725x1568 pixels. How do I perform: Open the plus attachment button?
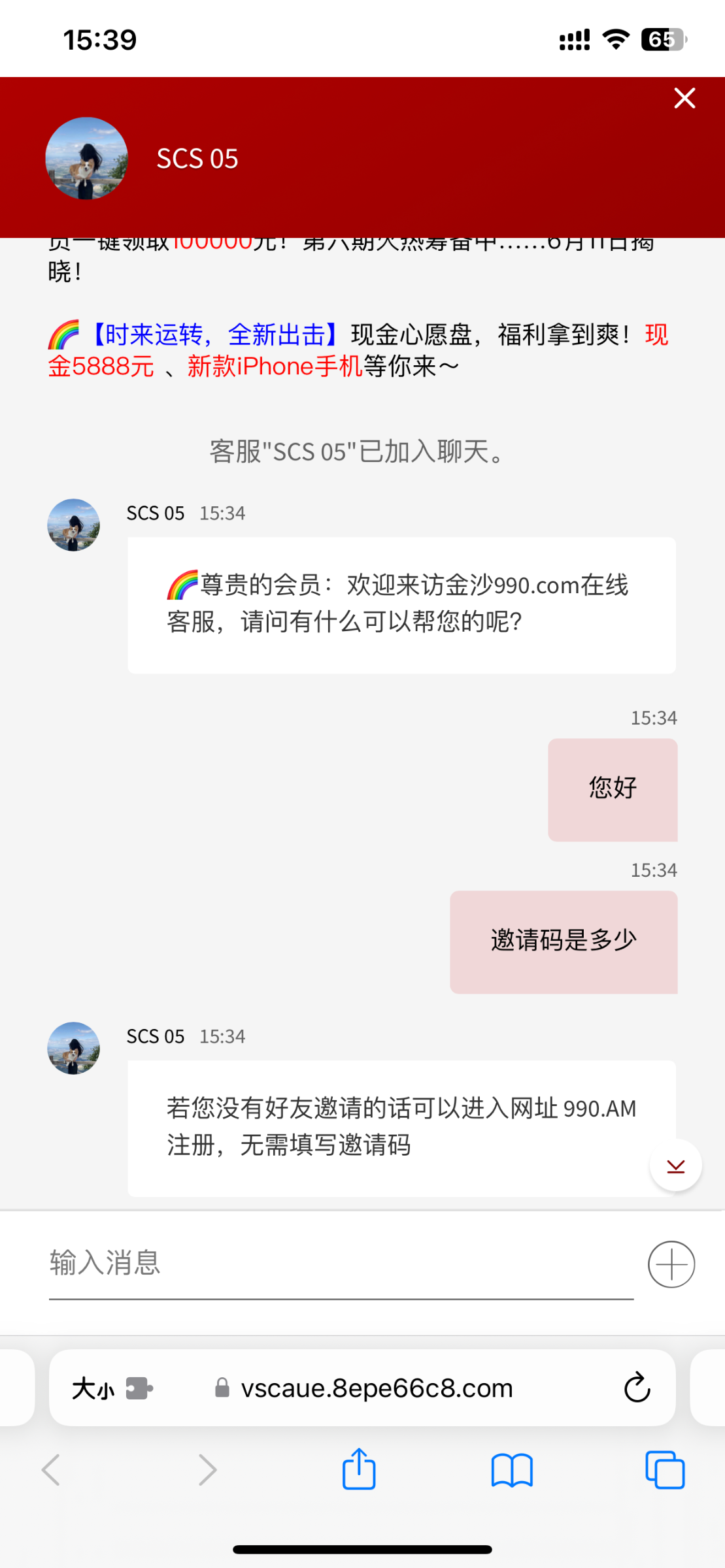click(x=671, y=1264)
